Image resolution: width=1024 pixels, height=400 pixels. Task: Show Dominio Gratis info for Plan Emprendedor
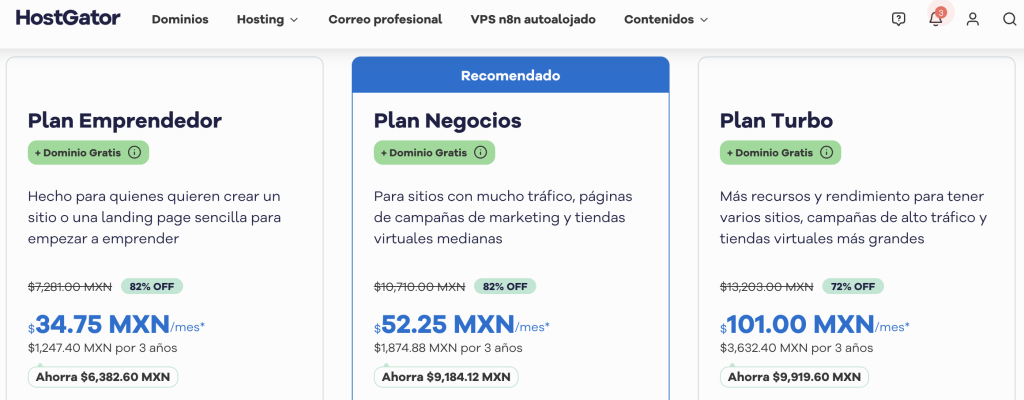click(134, 153)
